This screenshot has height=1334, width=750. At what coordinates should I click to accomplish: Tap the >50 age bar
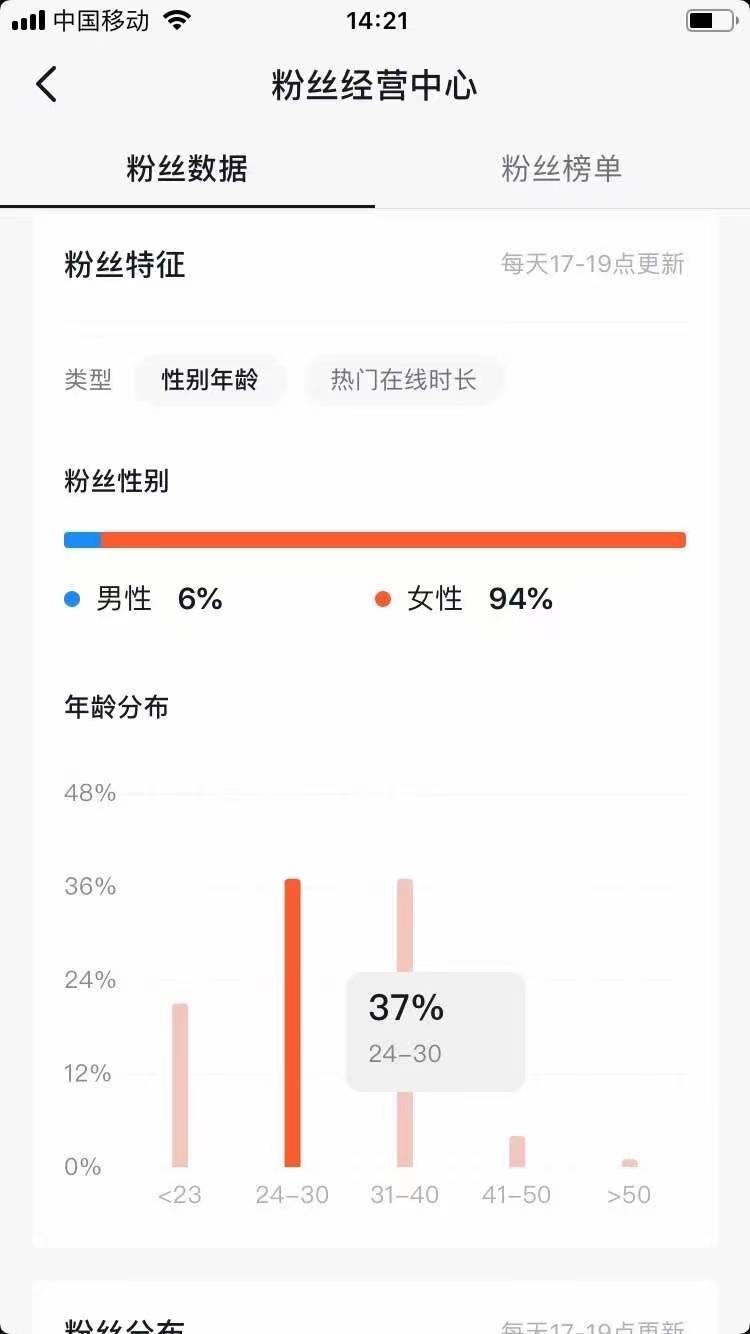[x=629, y=1163]
